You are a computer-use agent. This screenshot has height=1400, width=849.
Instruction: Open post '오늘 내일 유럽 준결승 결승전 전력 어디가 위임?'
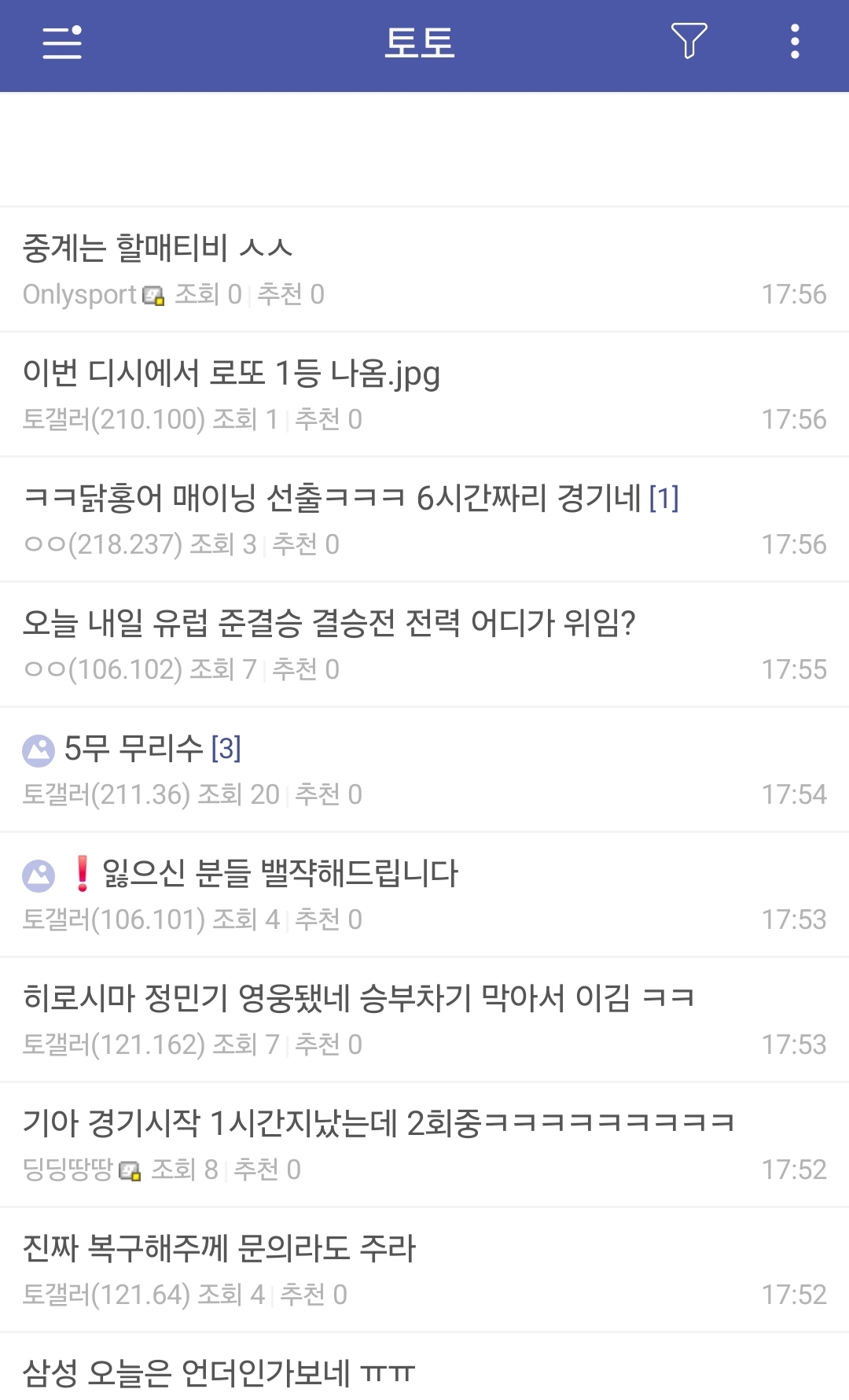pos(329,624)
